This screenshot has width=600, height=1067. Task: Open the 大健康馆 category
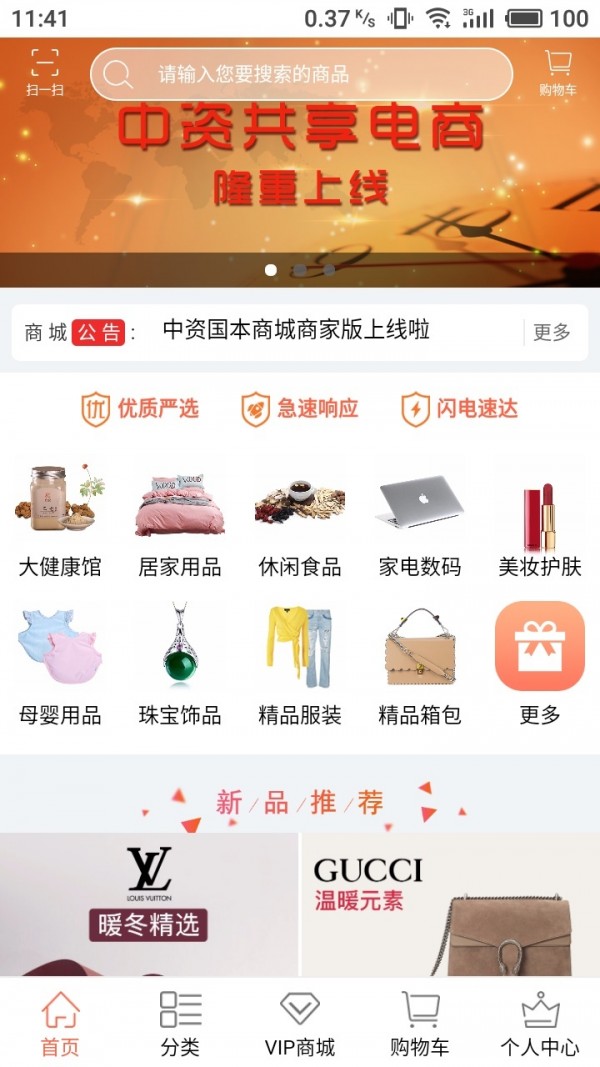coord(60,520)
